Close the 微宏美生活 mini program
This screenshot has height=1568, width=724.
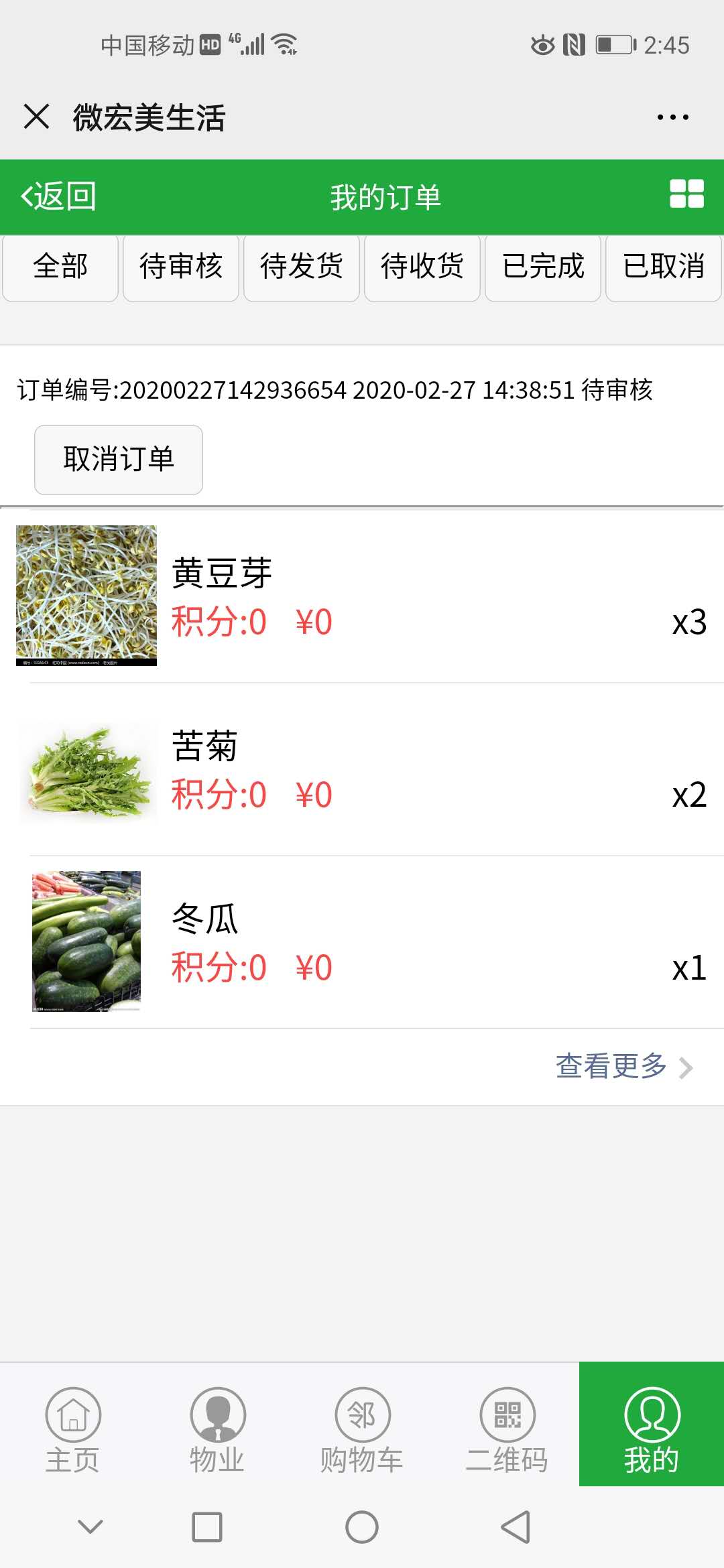(x=36, y=117)
